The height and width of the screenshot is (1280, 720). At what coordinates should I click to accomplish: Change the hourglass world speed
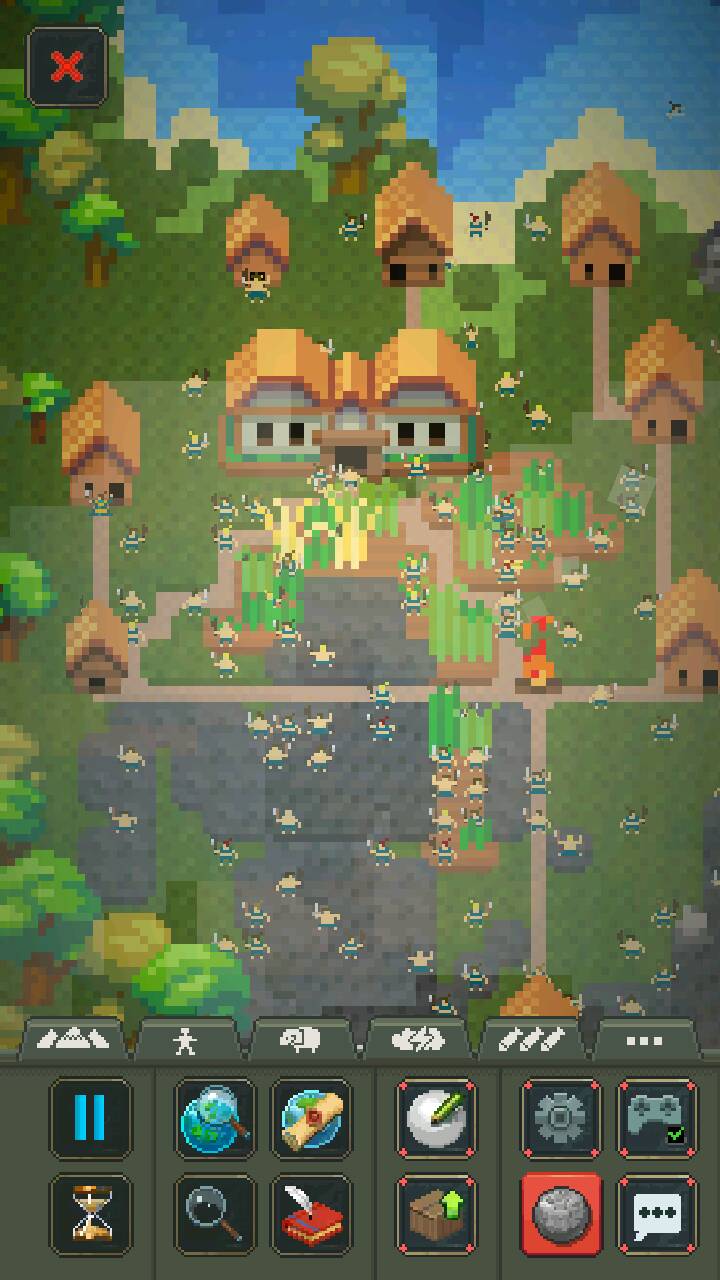(x=91, y=1214)
